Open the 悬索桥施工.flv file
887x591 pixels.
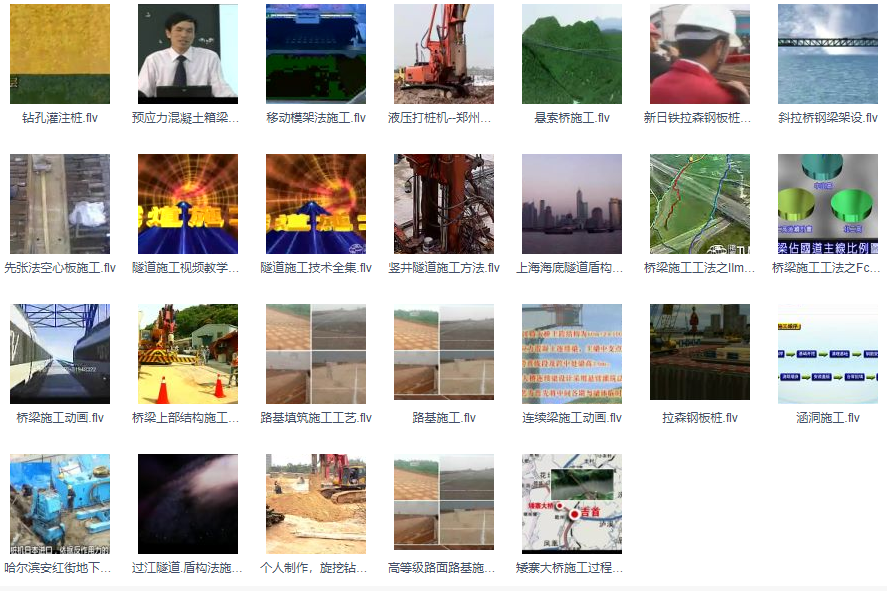tap(572, 54)
